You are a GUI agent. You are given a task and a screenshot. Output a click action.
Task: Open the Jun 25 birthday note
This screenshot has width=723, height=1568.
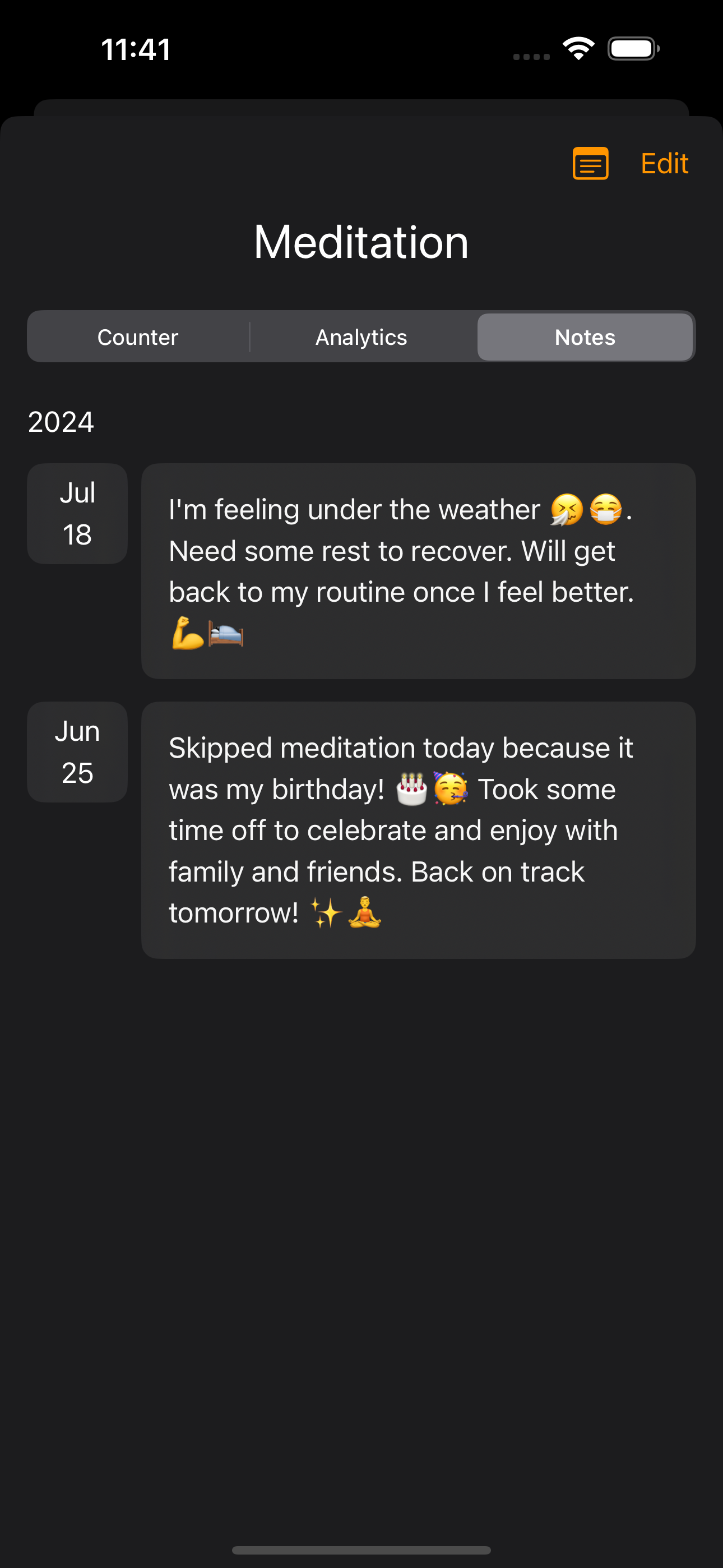coord(418,829)
